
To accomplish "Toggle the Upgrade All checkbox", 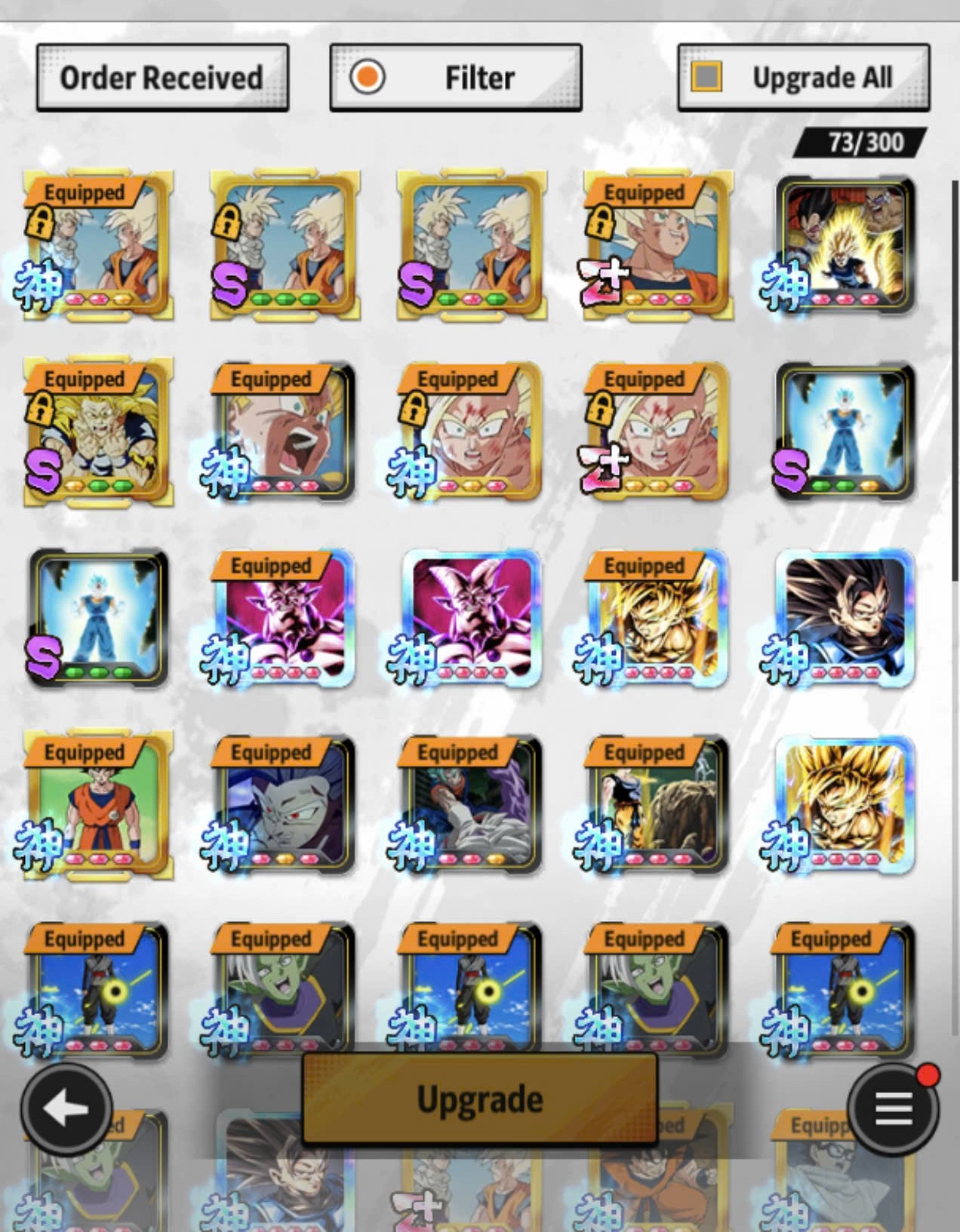I will coord(707,76).
